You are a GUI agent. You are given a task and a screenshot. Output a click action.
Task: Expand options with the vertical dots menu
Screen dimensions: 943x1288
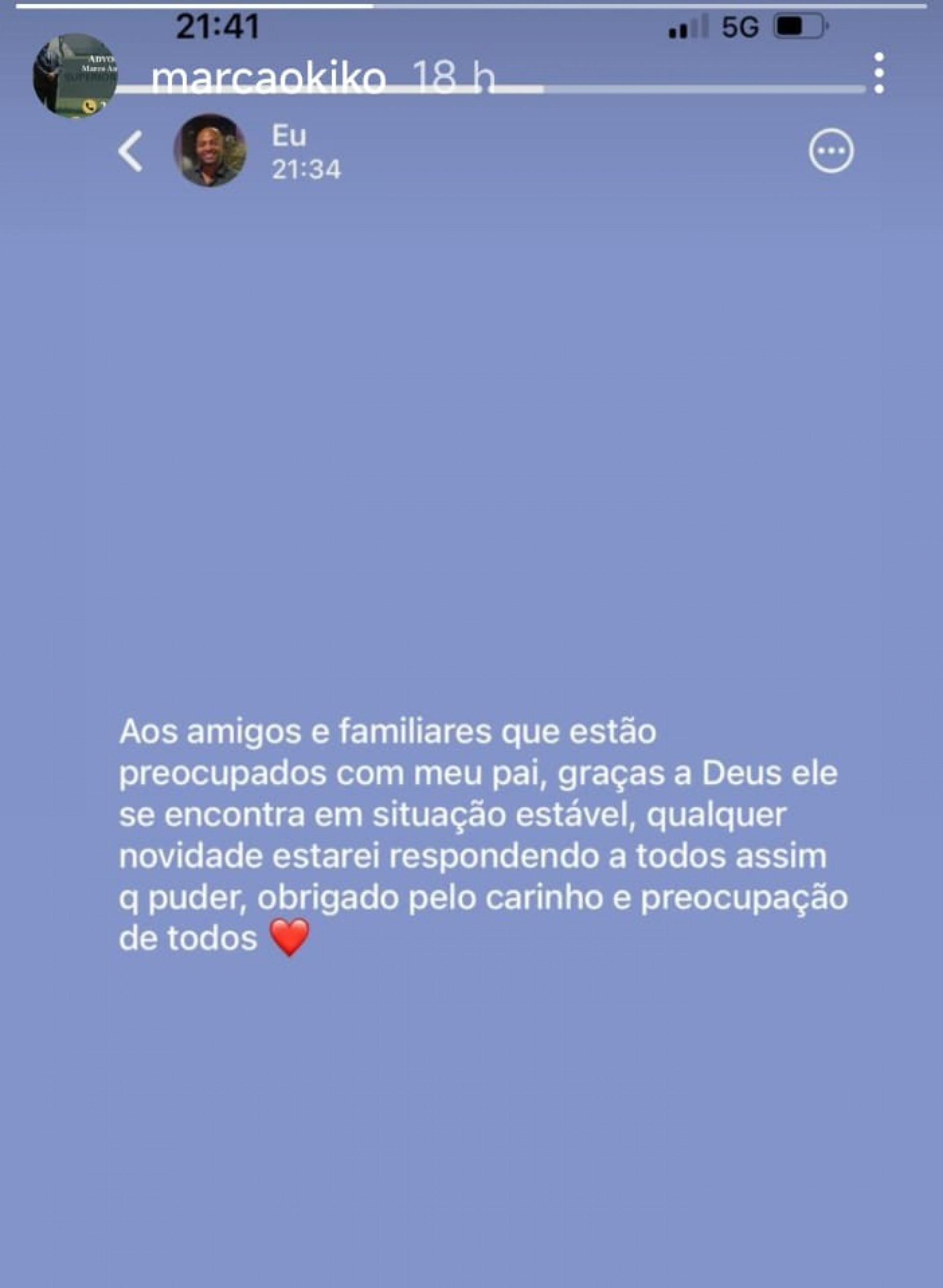879,73
